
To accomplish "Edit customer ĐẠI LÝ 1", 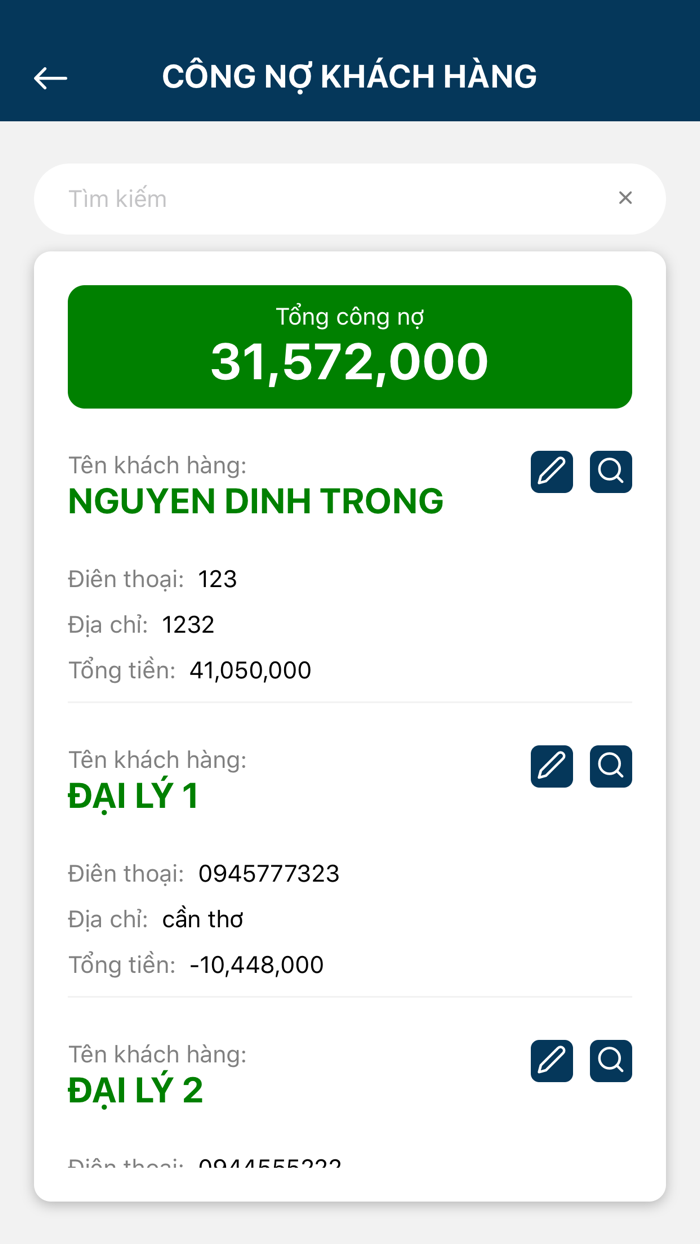I will (552, 766).
